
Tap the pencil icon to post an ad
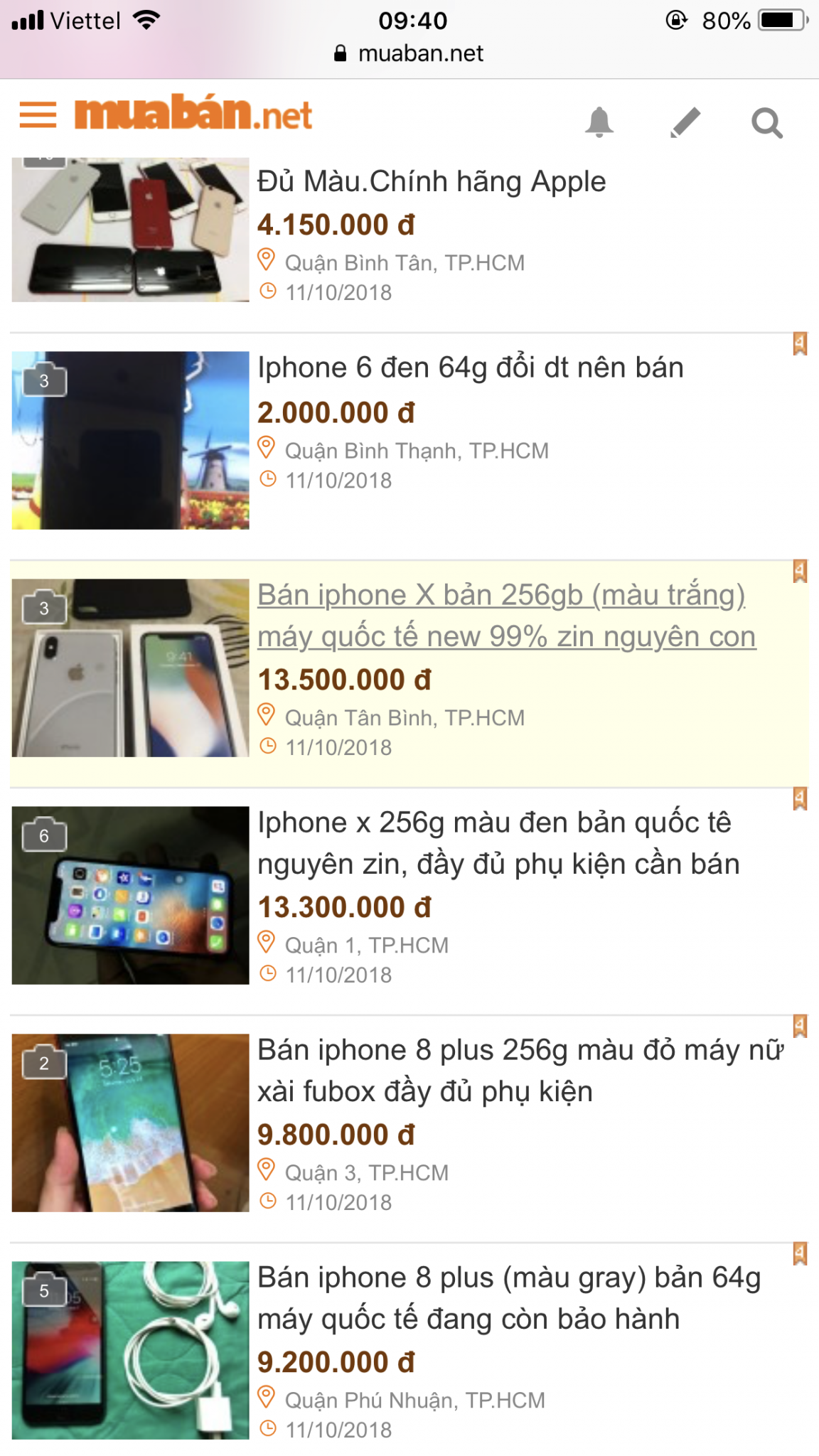click(683, 122)
